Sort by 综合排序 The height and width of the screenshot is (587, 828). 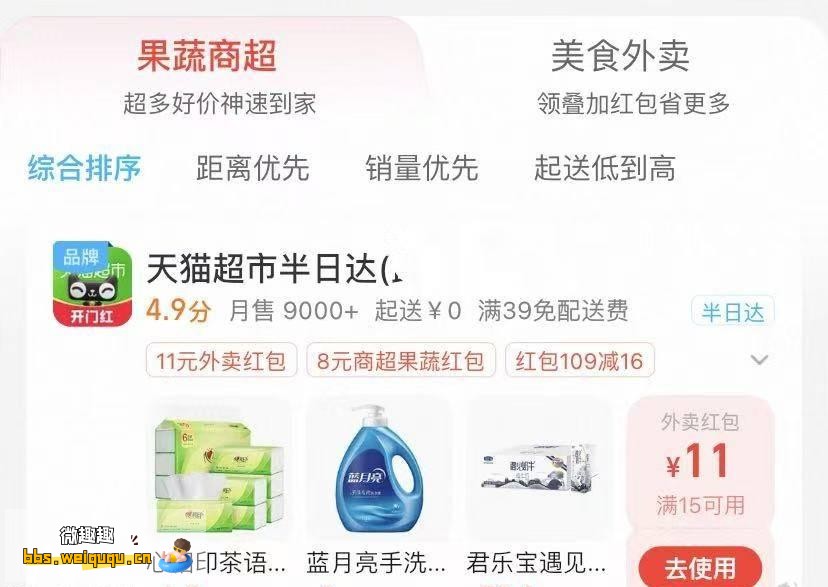85,168
